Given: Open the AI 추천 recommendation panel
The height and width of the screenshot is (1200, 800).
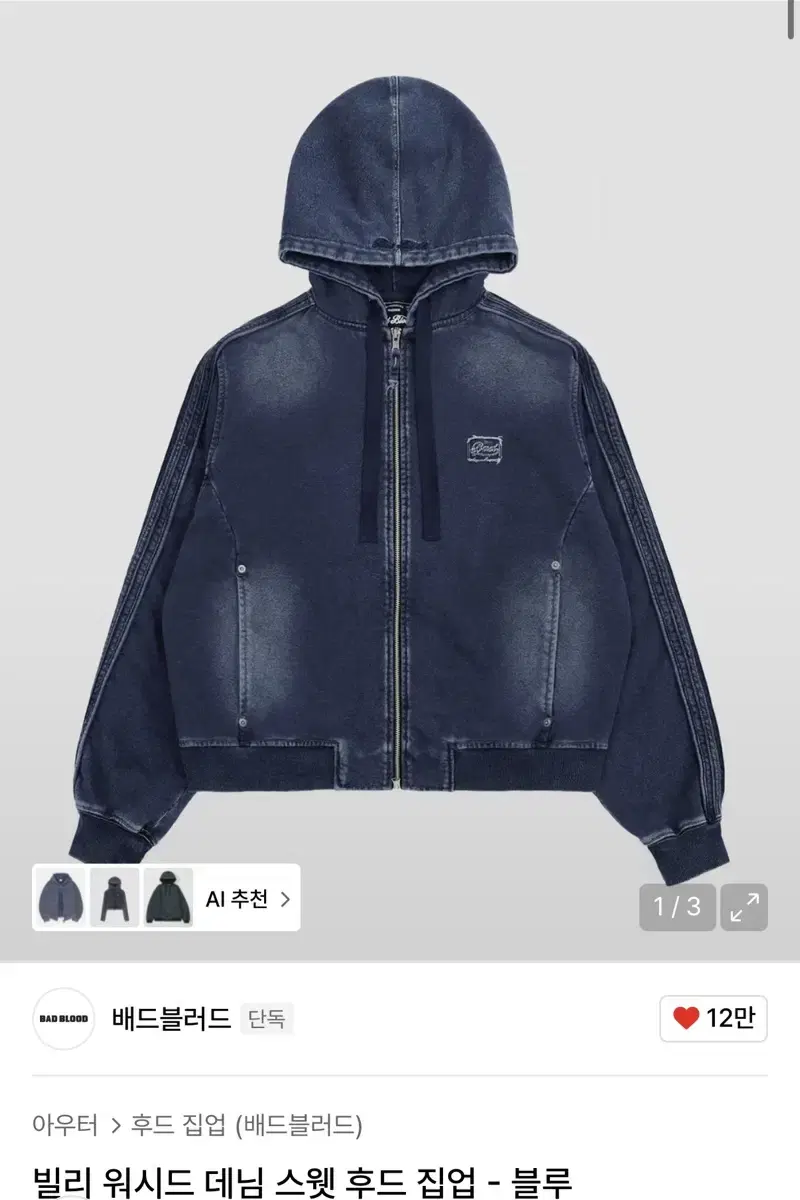Looking at the screenshot, I should click(240, 899).
